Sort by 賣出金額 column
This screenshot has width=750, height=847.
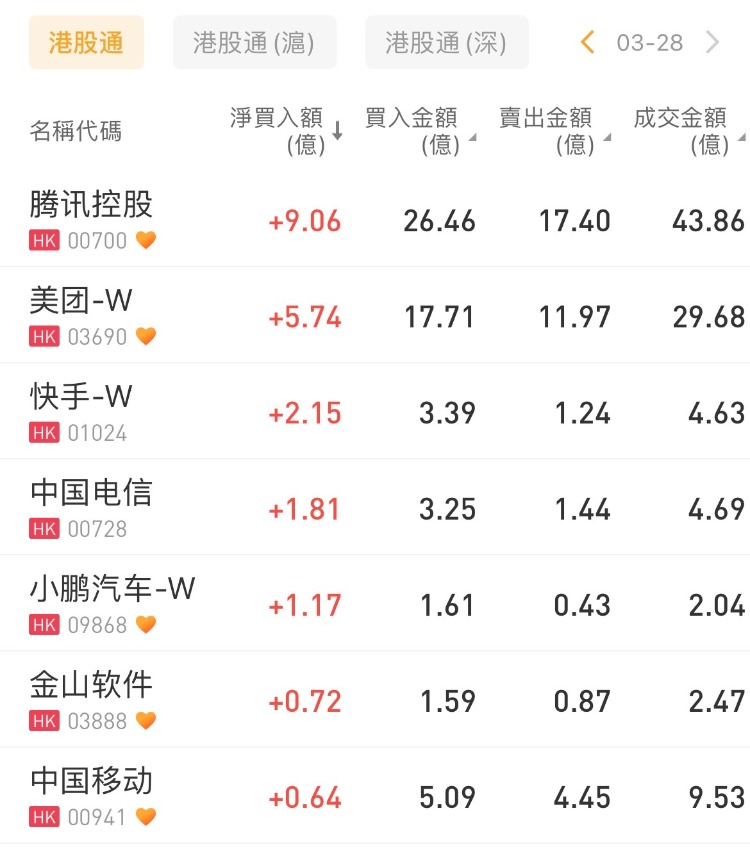[554, 131]
